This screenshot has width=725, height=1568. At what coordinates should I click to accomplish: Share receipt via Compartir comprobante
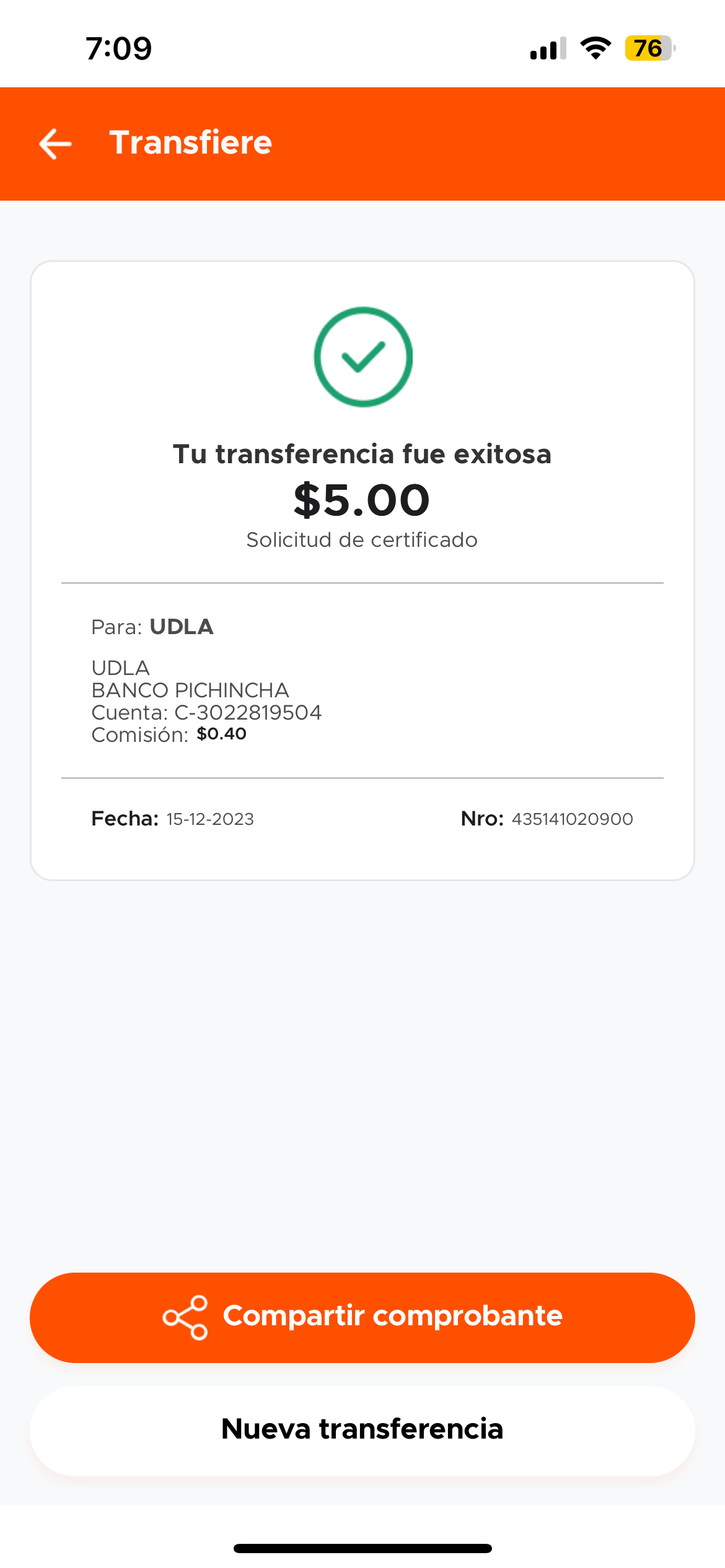coord(362,1317)
